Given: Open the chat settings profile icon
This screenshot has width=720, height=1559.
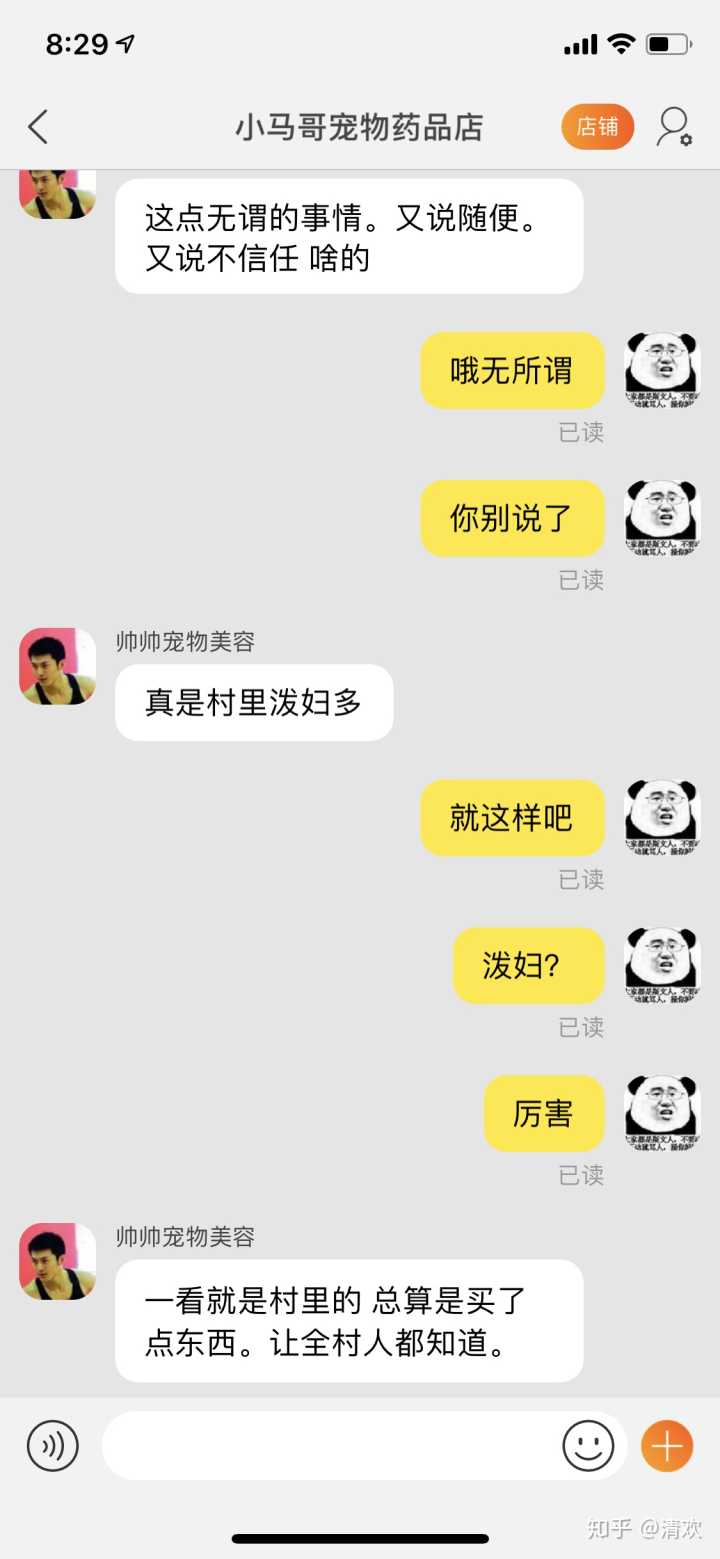Looking at the screenshot, I should [x=674, y=127].
